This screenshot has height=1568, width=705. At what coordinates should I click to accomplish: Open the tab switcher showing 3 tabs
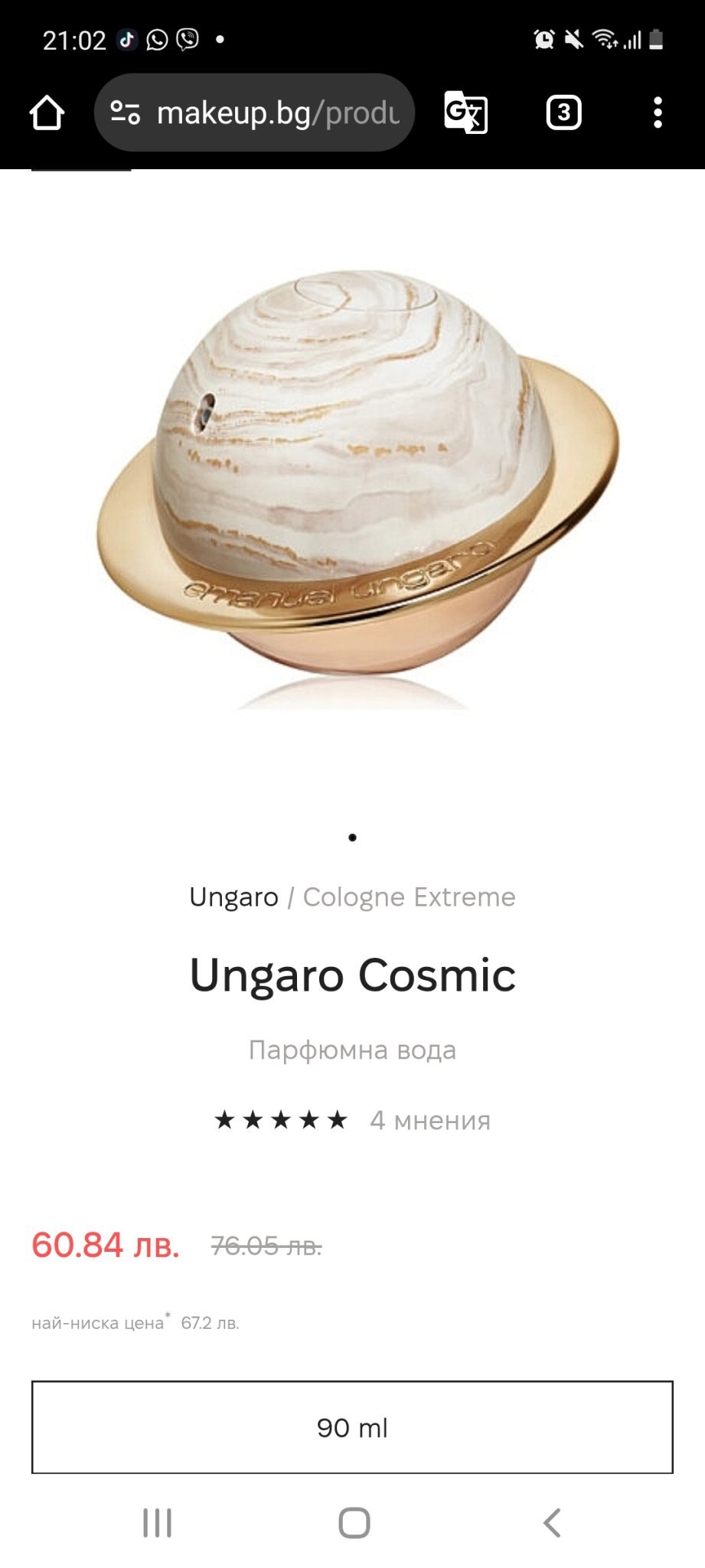coord(563,113)
